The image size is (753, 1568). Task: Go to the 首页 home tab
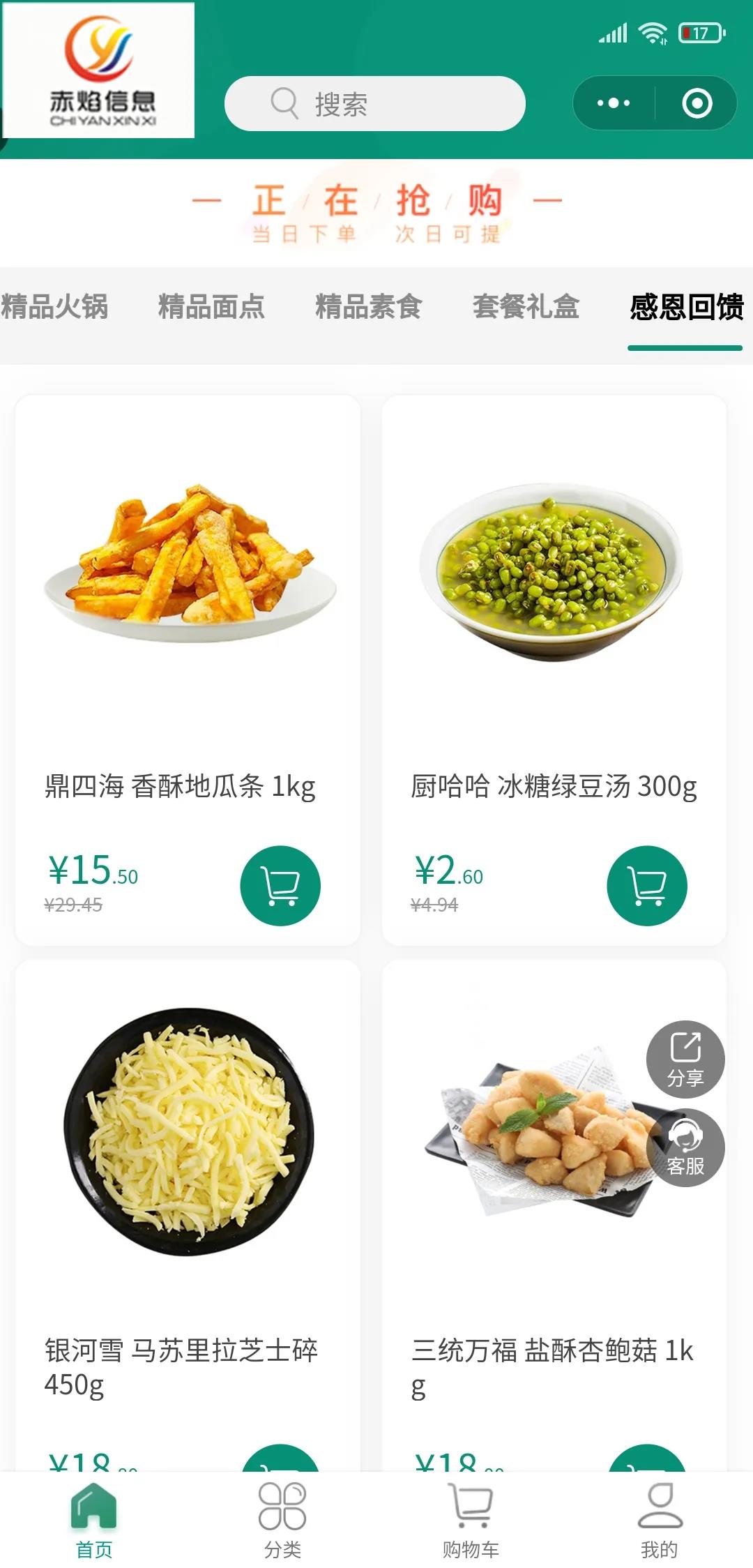point(94,1521)
